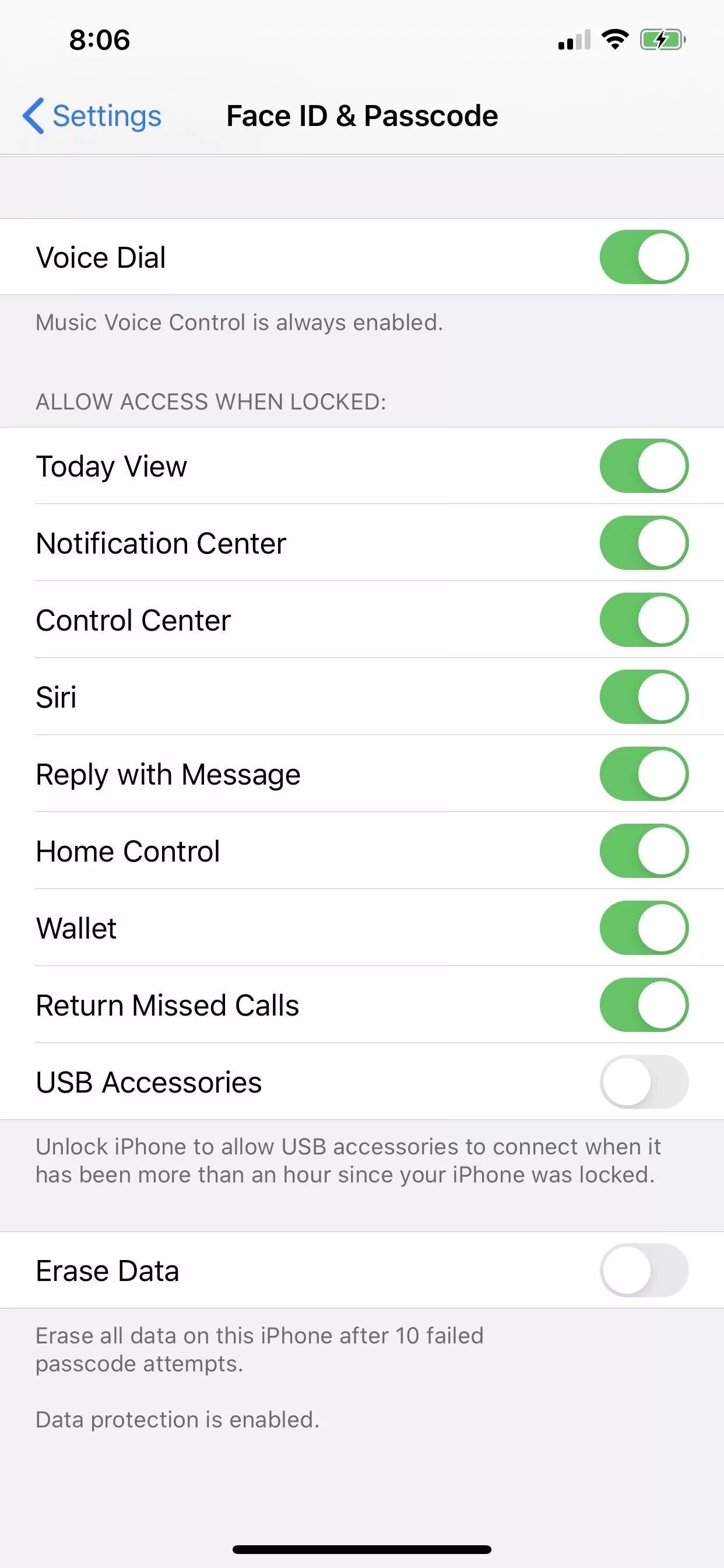Viewport: 724px width, 1568px height.
Task: Disable Today View when locked
Action: coord(644,466)
